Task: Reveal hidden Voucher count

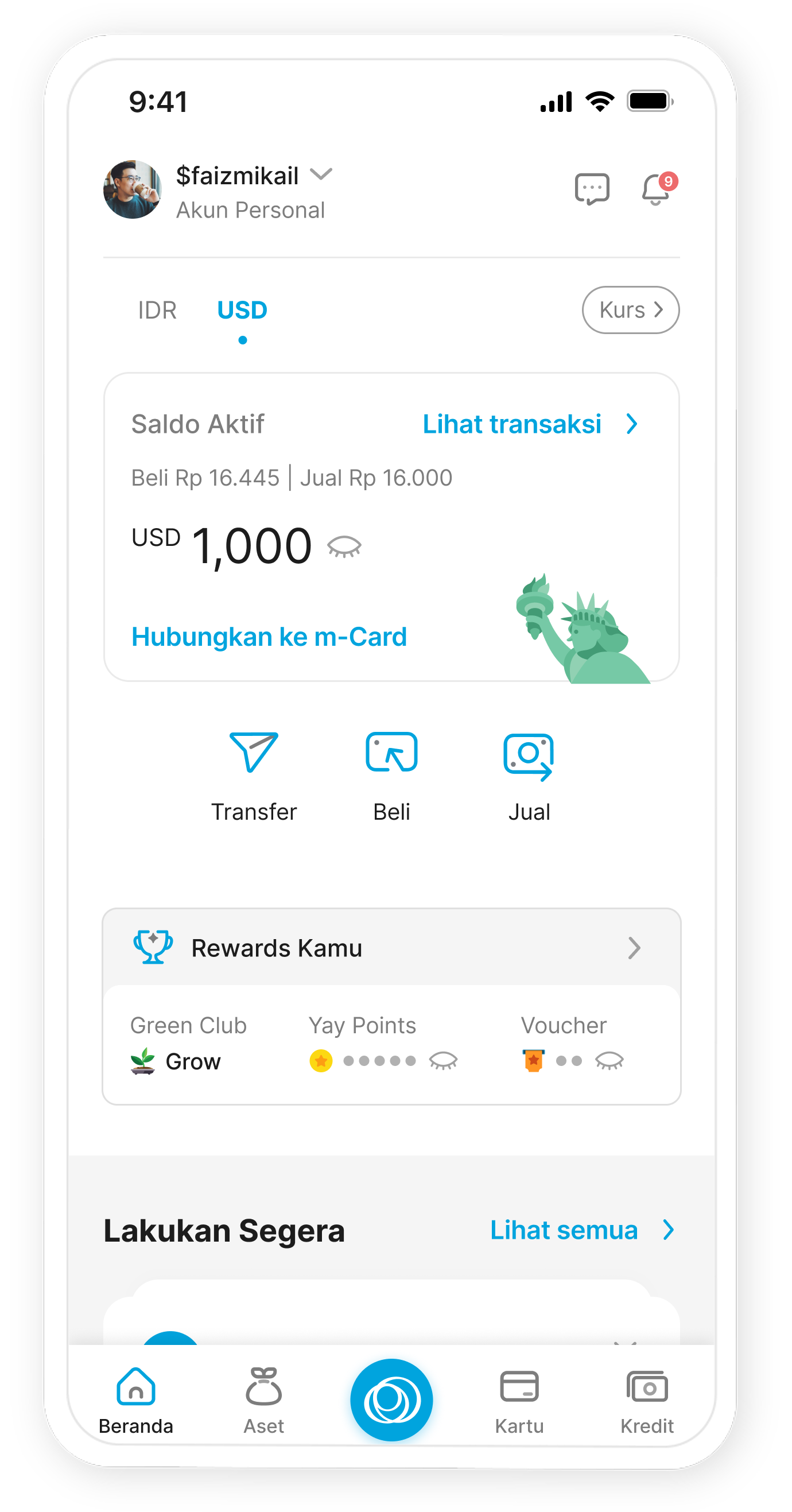Action: tap(609, 1061)
